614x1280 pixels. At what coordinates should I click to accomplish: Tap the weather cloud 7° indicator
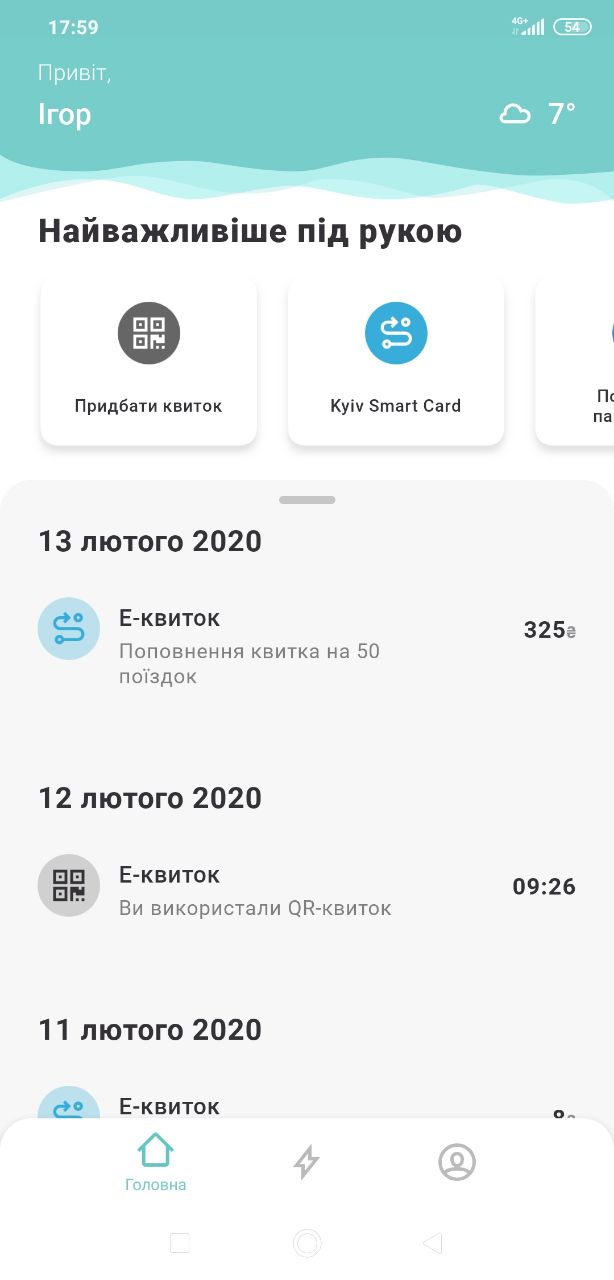(537, 114)
